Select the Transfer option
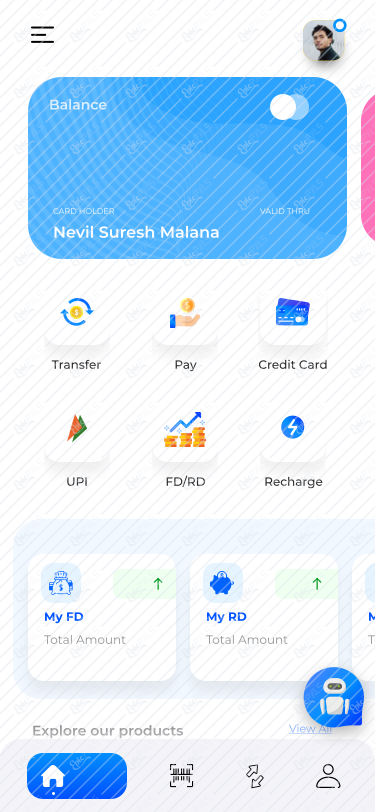This screenshot has width=375, height=812. [77, 331]
